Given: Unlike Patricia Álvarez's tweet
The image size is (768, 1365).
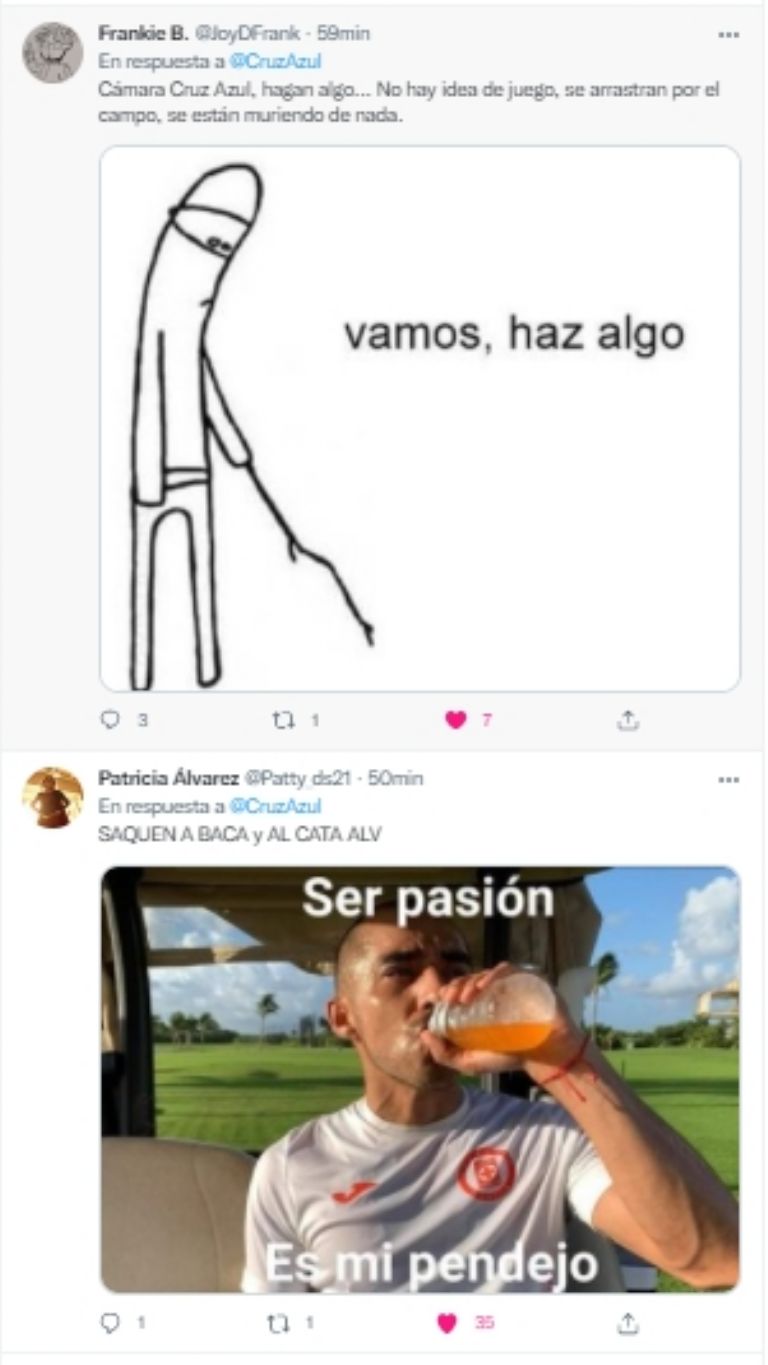Looking at the screenshot, I should (x=448, y=1323).
